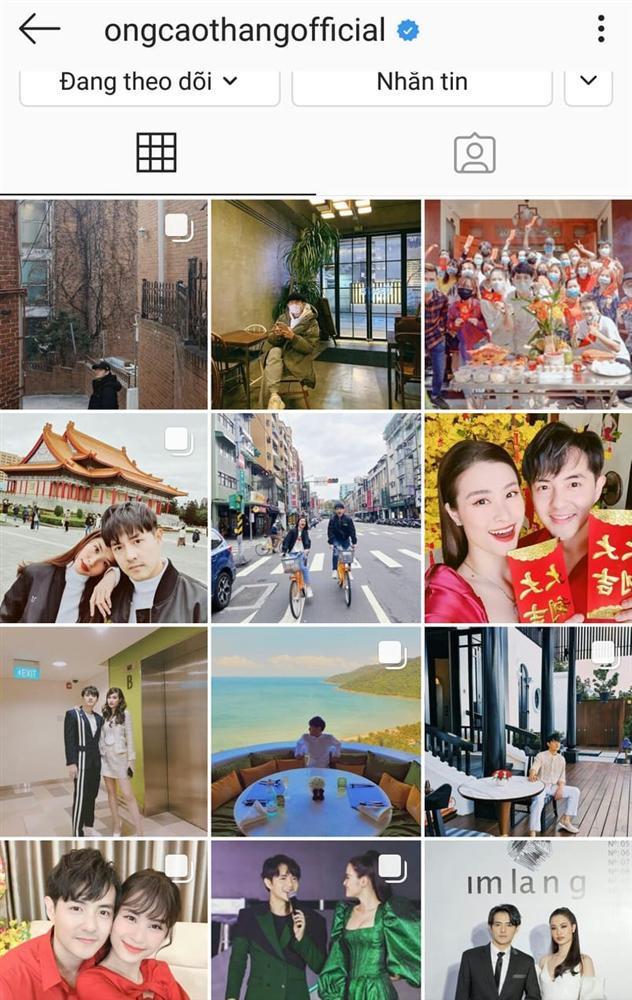
Task: Open the post of two people cycling
Action: coord(315,518)
